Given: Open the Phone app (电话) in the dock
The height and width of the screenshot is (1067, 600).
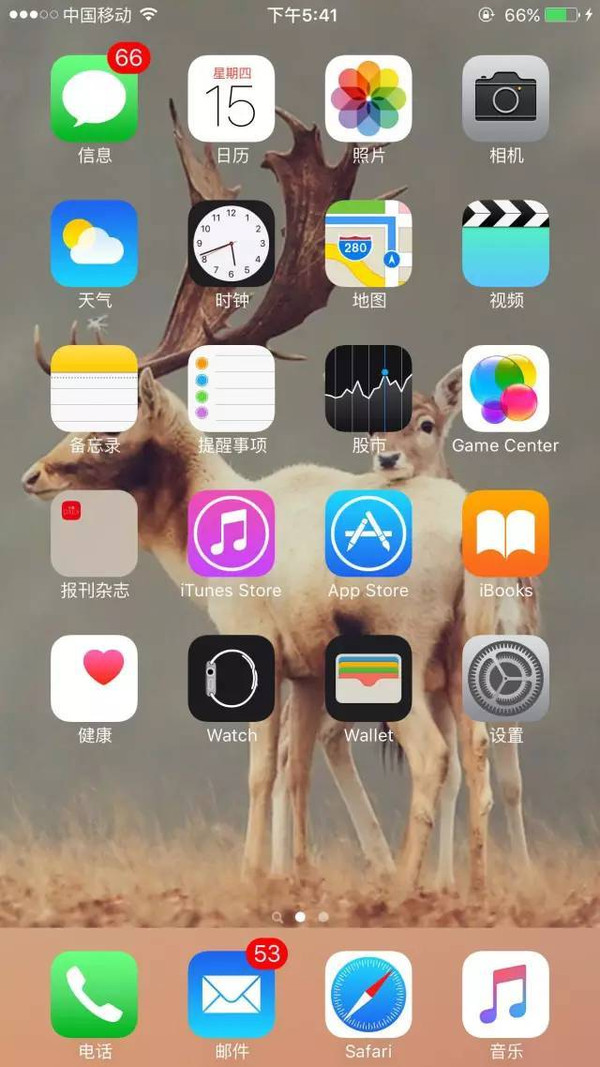Looking at the screenshot, I should [x=95, y=994].
